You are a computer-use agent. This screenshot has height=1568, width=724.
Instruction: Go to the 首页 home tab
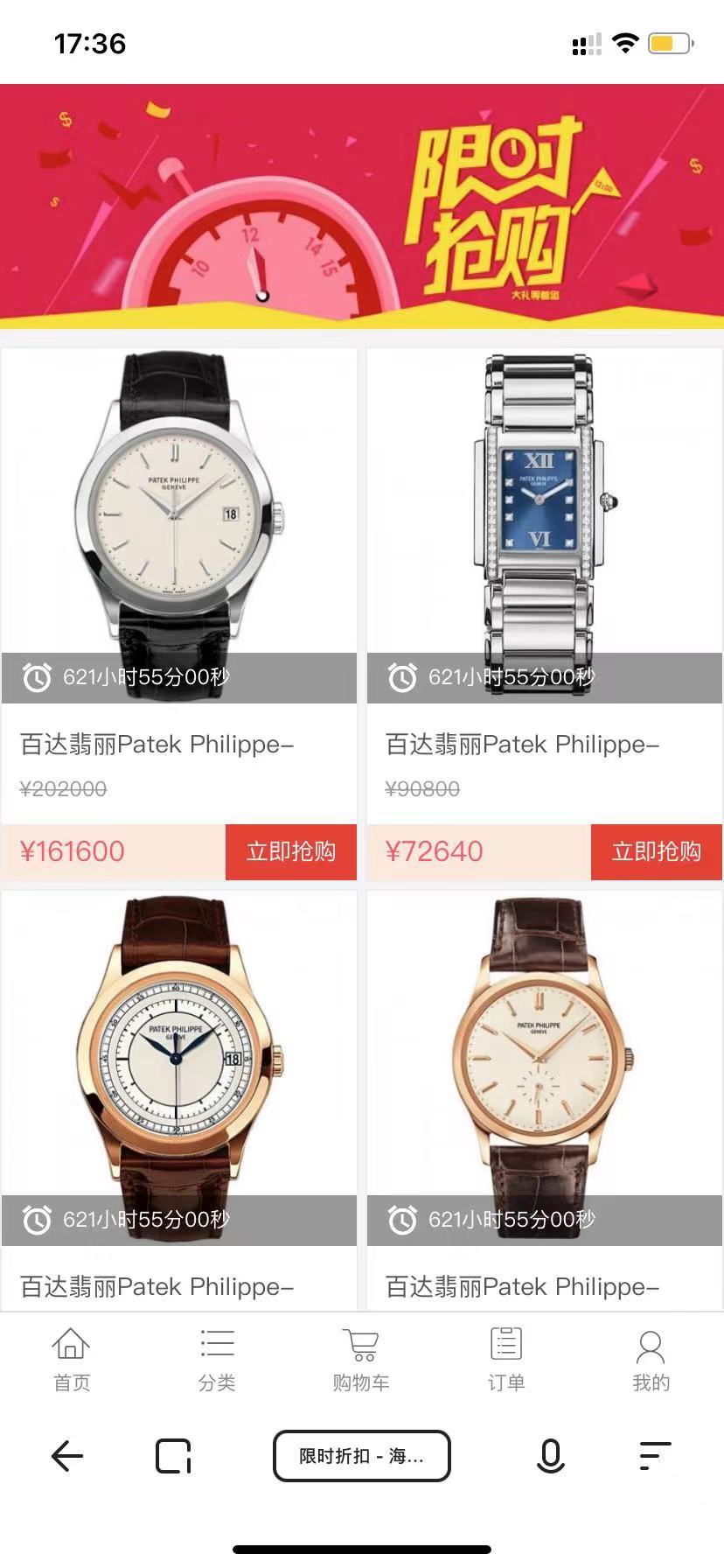[72, 1360]
